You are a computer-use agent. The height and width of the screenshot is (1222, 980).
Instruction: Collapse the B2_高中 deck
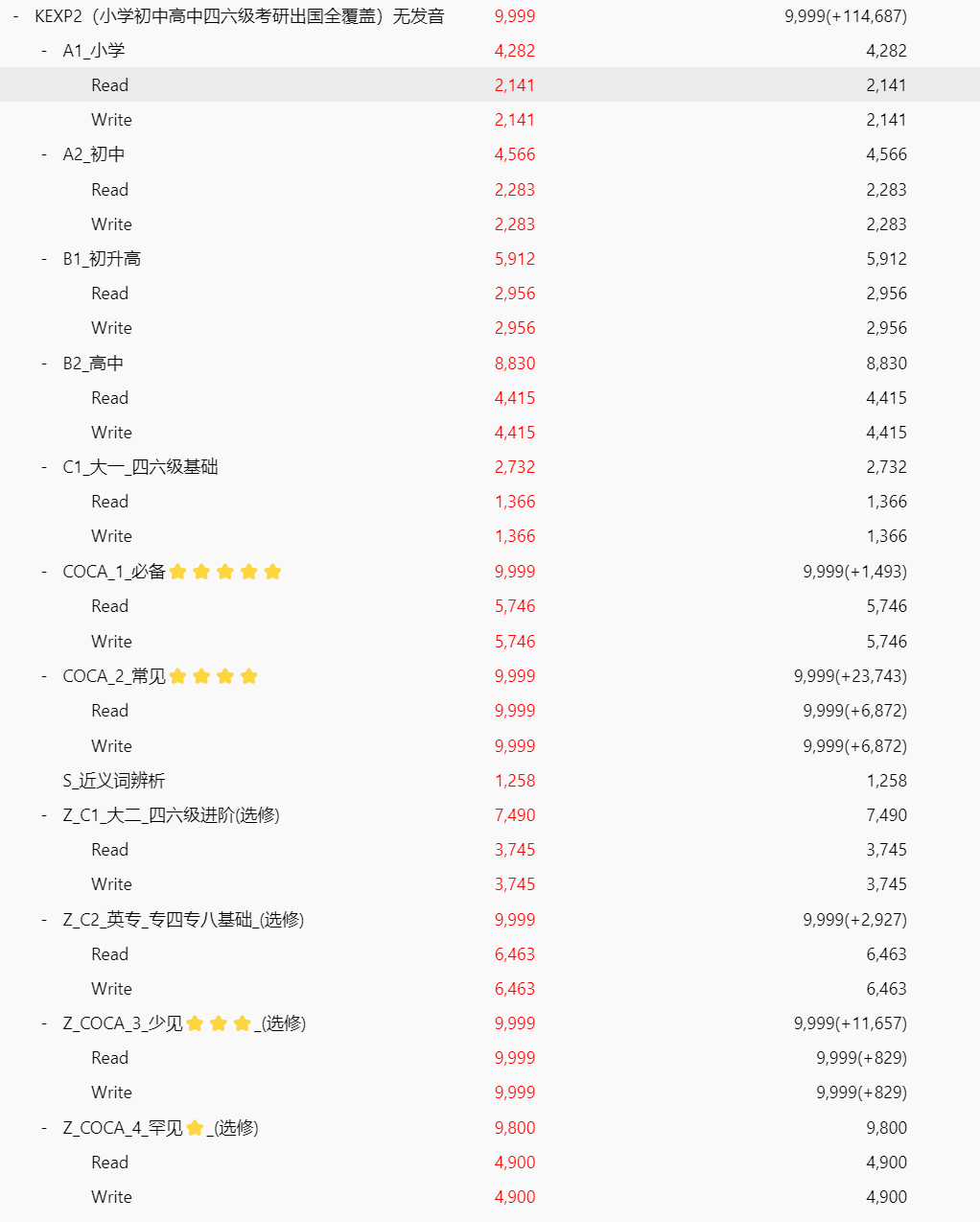click(x=44, y=364)
